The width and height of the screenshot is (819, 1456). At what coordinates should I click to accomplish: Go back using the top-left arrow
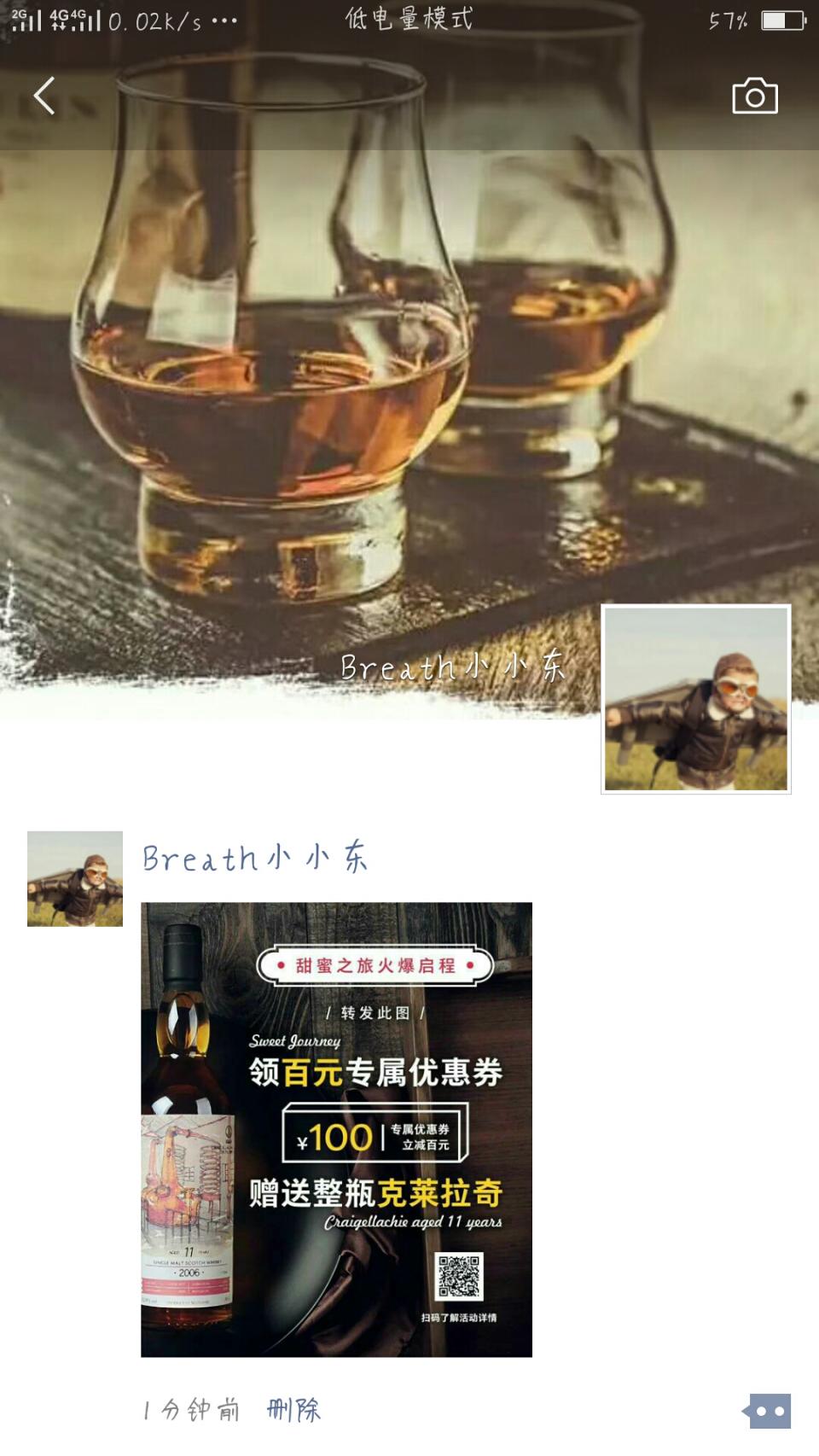click(x=44, y=96)
